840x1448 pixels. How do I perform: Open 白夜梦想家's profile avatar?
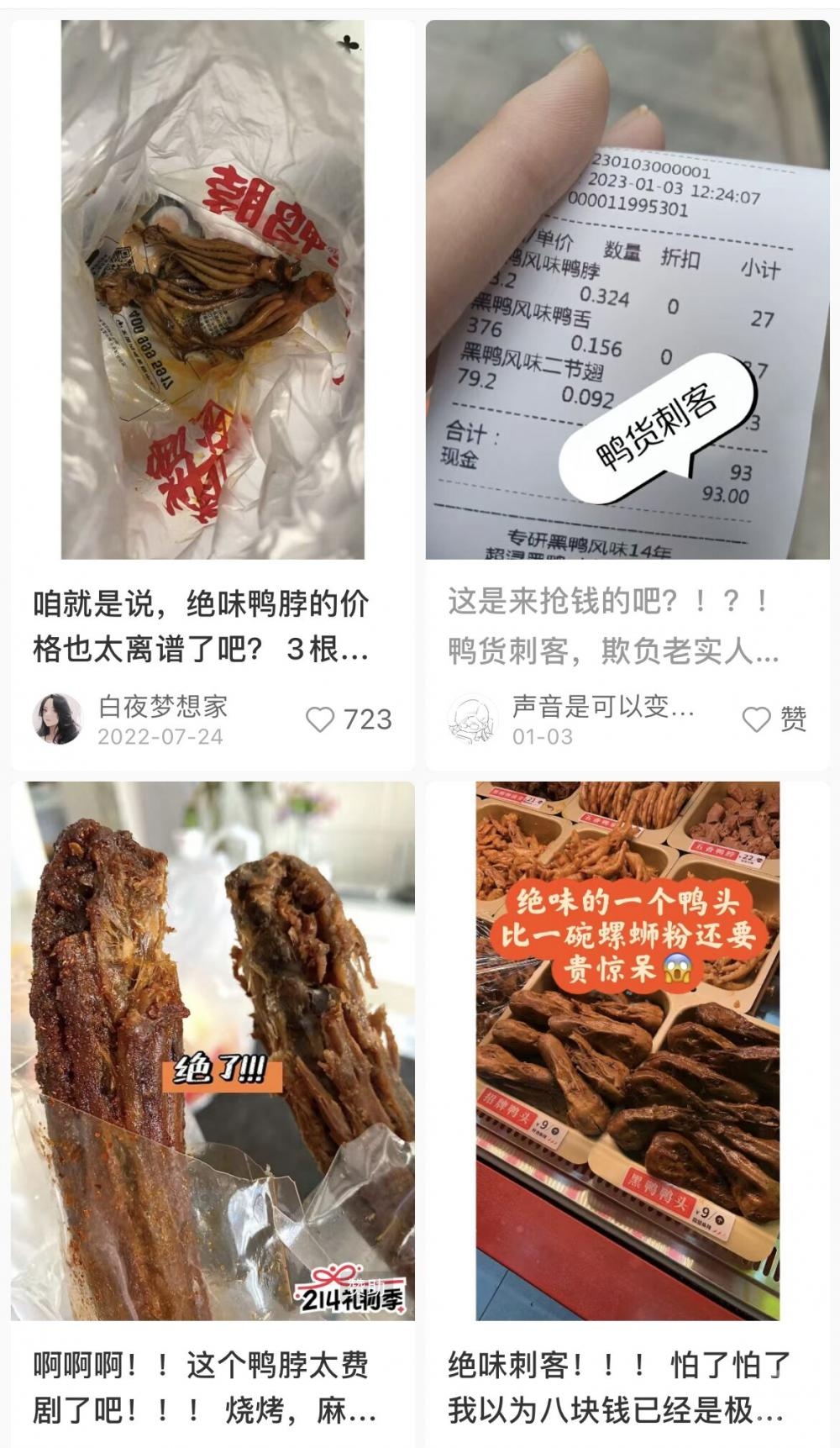(57, 719)
